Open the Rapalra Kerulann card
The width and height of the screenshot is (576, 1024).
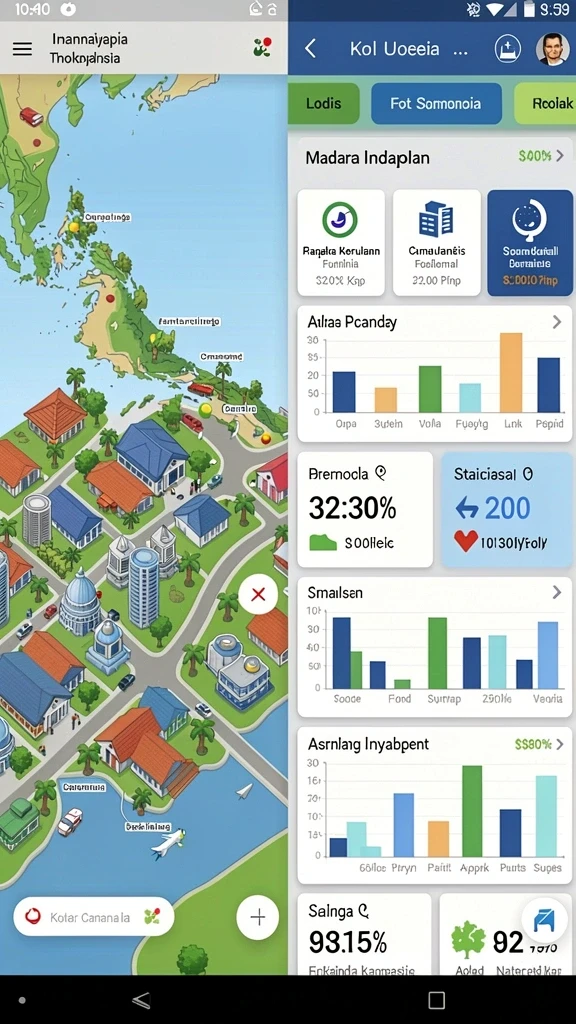pyautogui.click(x=340, y=243)
